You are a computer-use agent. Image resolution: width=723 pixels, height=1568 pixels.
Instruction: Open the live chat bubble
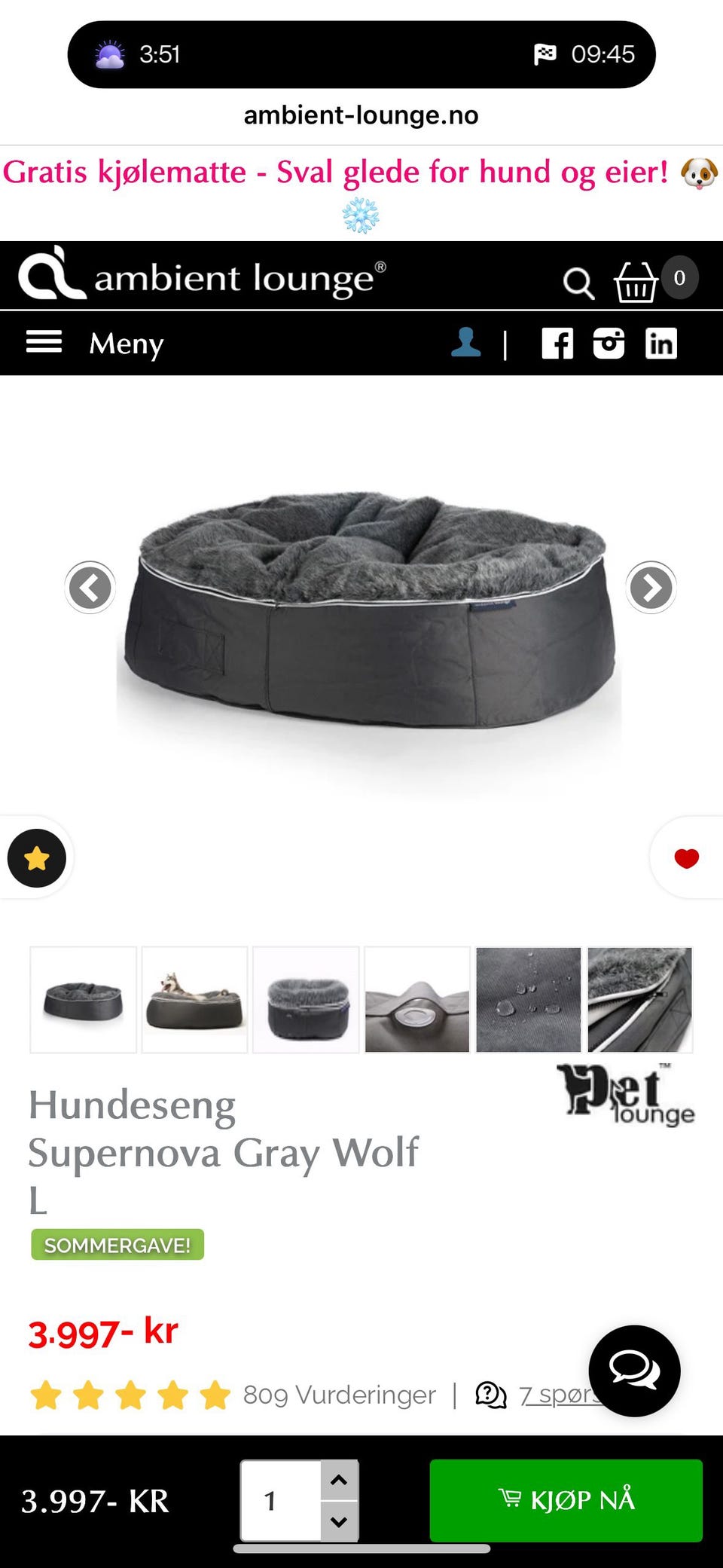pos(634,1371)
